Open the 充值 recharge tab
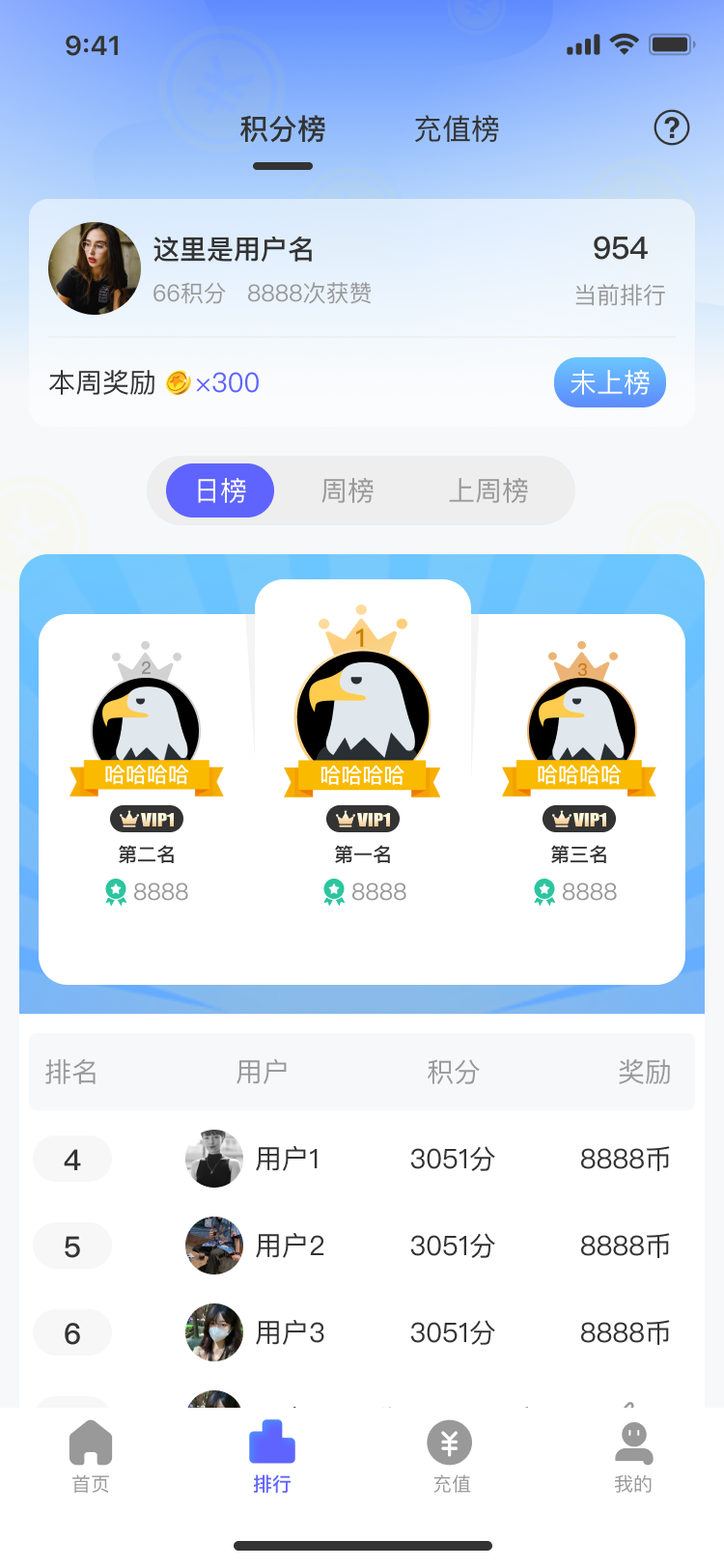The image size is (724, 1568). tap(451, 1456)
